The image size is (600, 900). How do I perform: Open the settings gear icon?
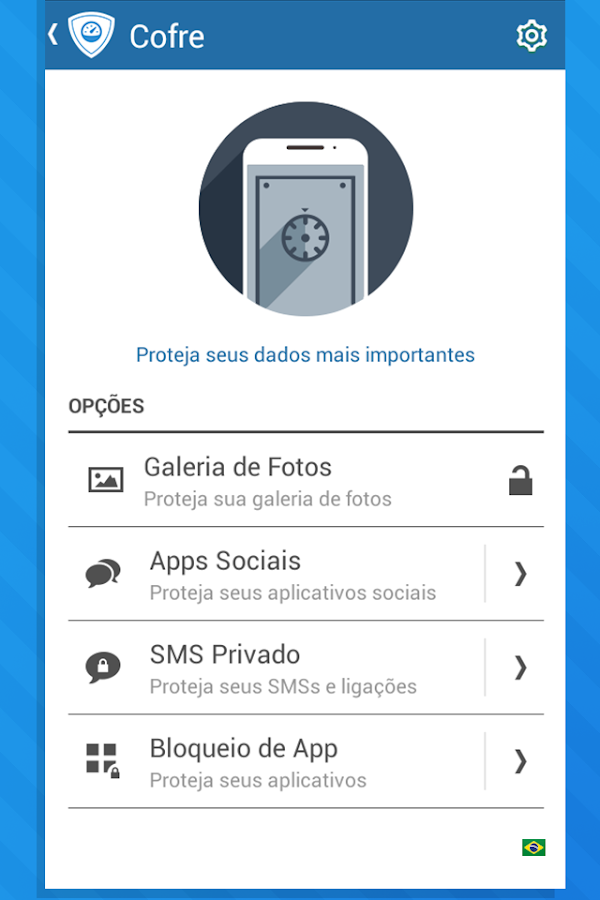point(531,36)
